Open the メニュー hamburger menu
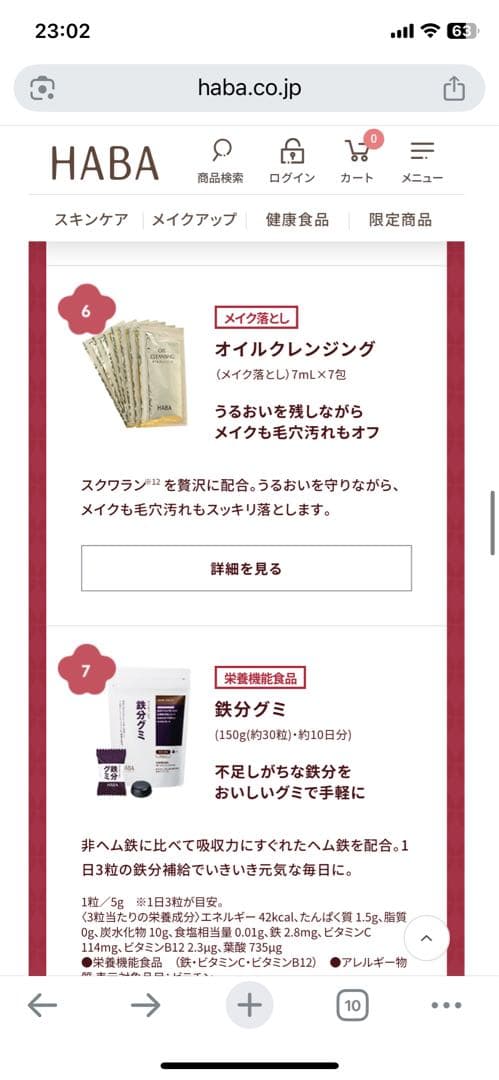Image resolution: width=499 pixels, height=1080 pixels. pos(422,160)
